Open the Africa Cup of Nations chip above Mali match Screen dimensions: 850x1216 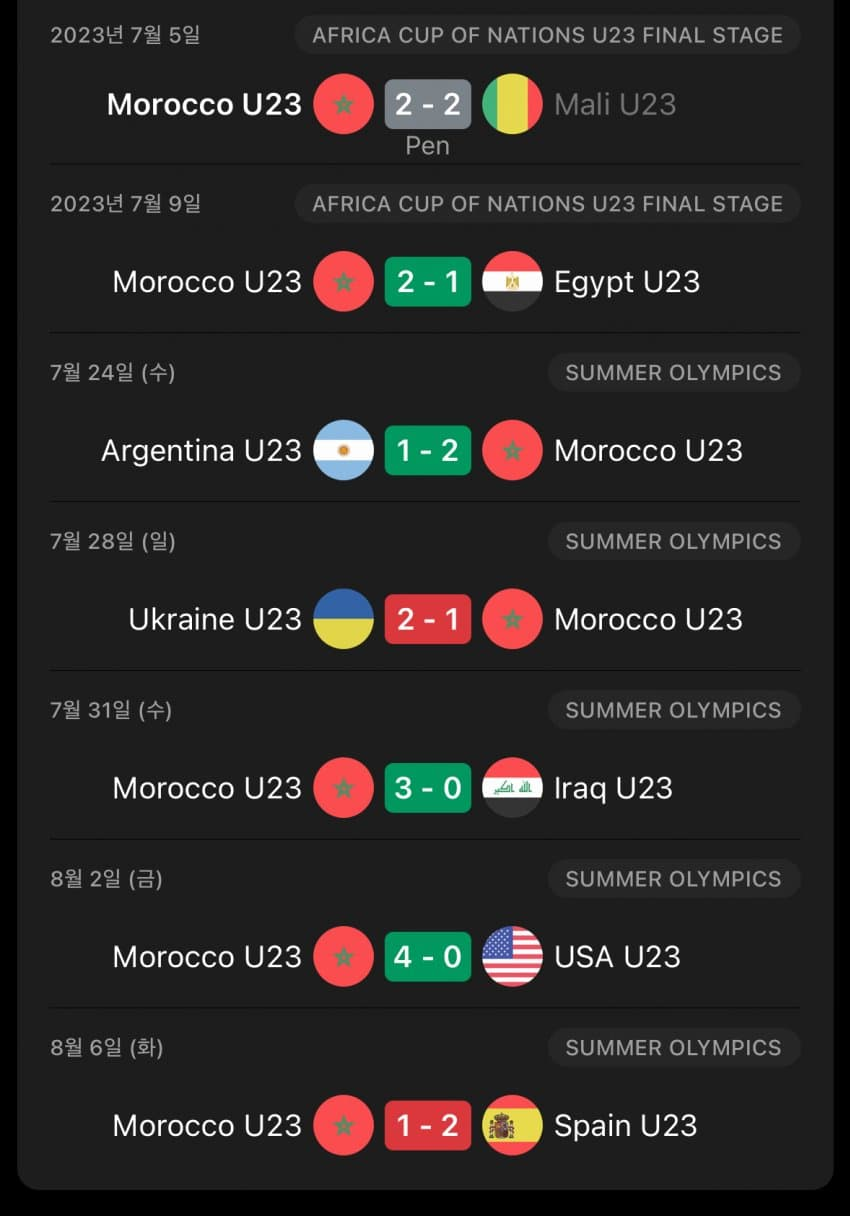coord(547,35)
